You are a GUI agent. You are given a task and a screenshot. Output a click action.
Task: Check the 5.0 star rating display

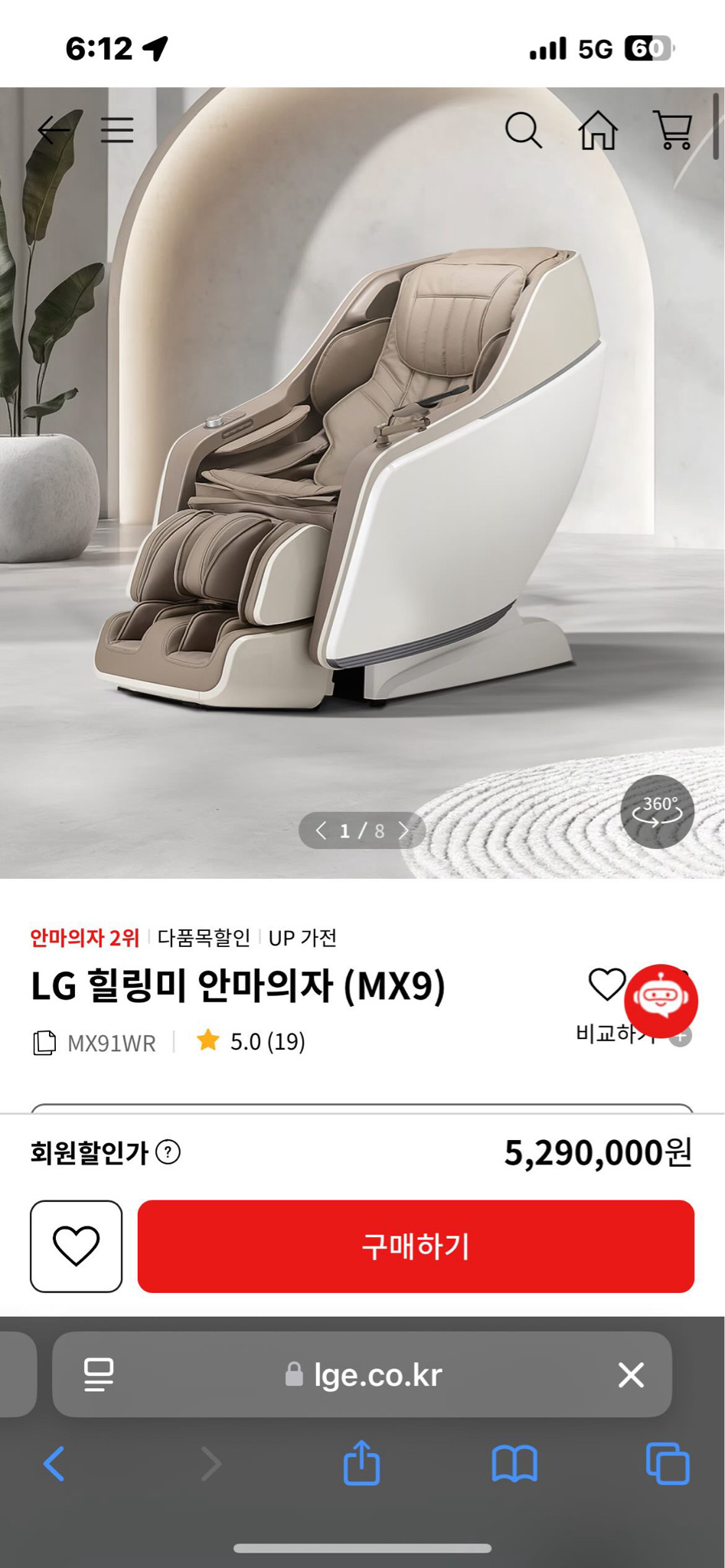[254, 1042]
